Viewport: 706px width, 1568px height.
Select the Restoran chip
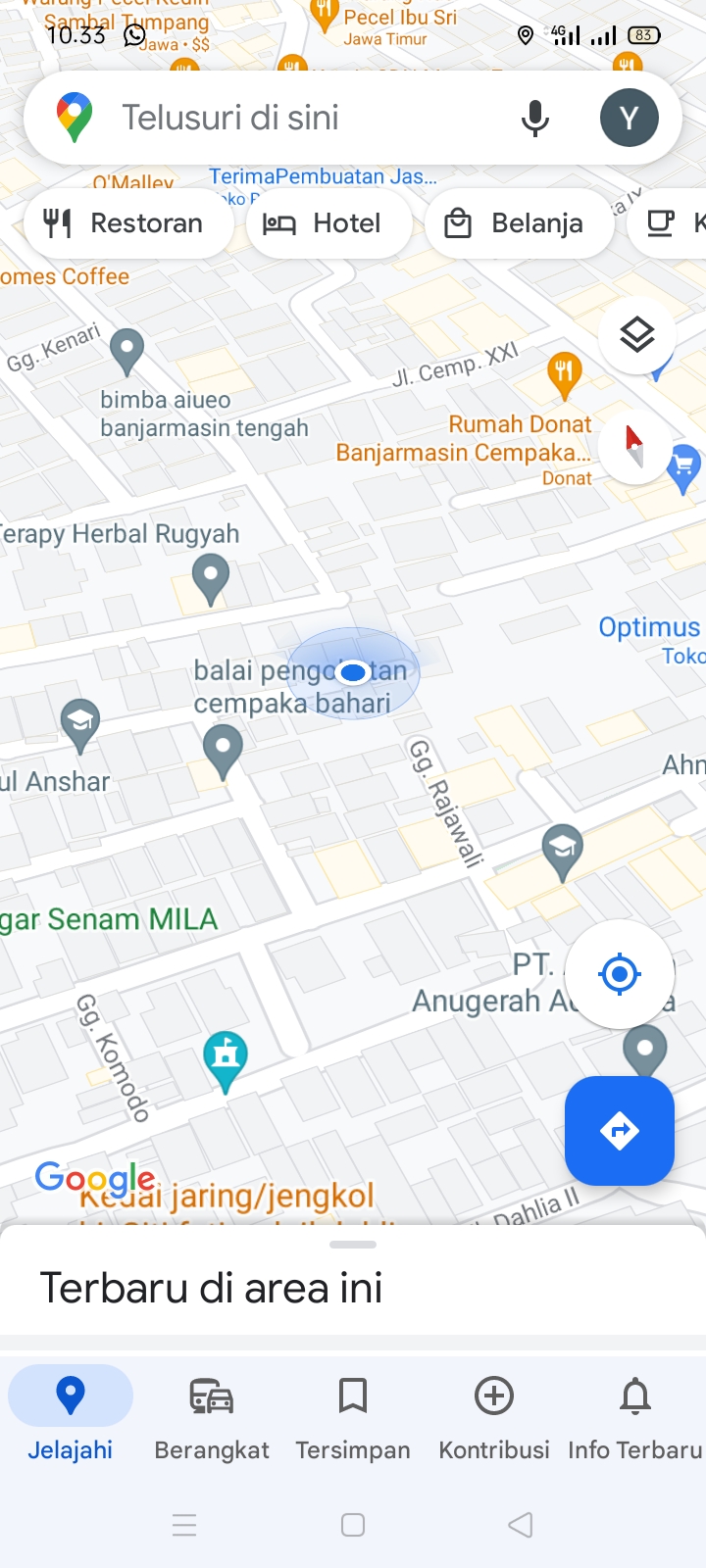[126, 223]
